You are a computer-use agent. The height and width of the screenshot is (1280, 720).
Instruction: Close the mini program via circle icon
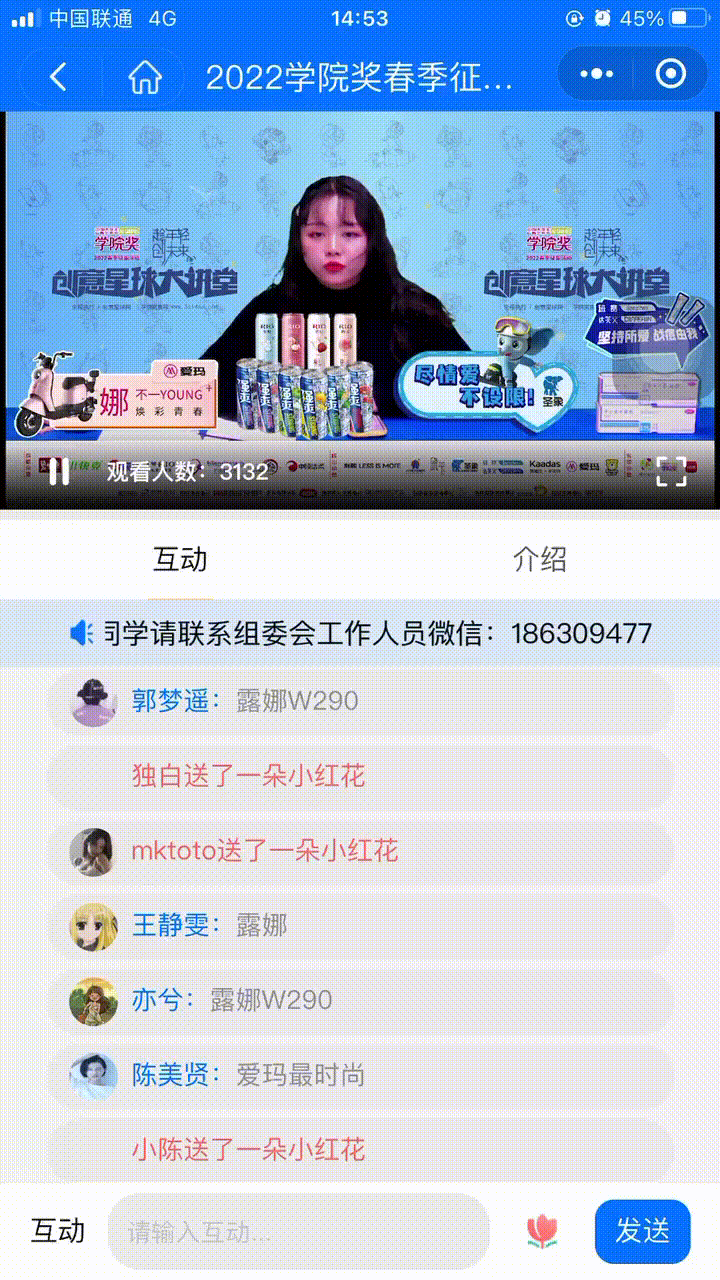pyautogui.click(x=670, y=74)
